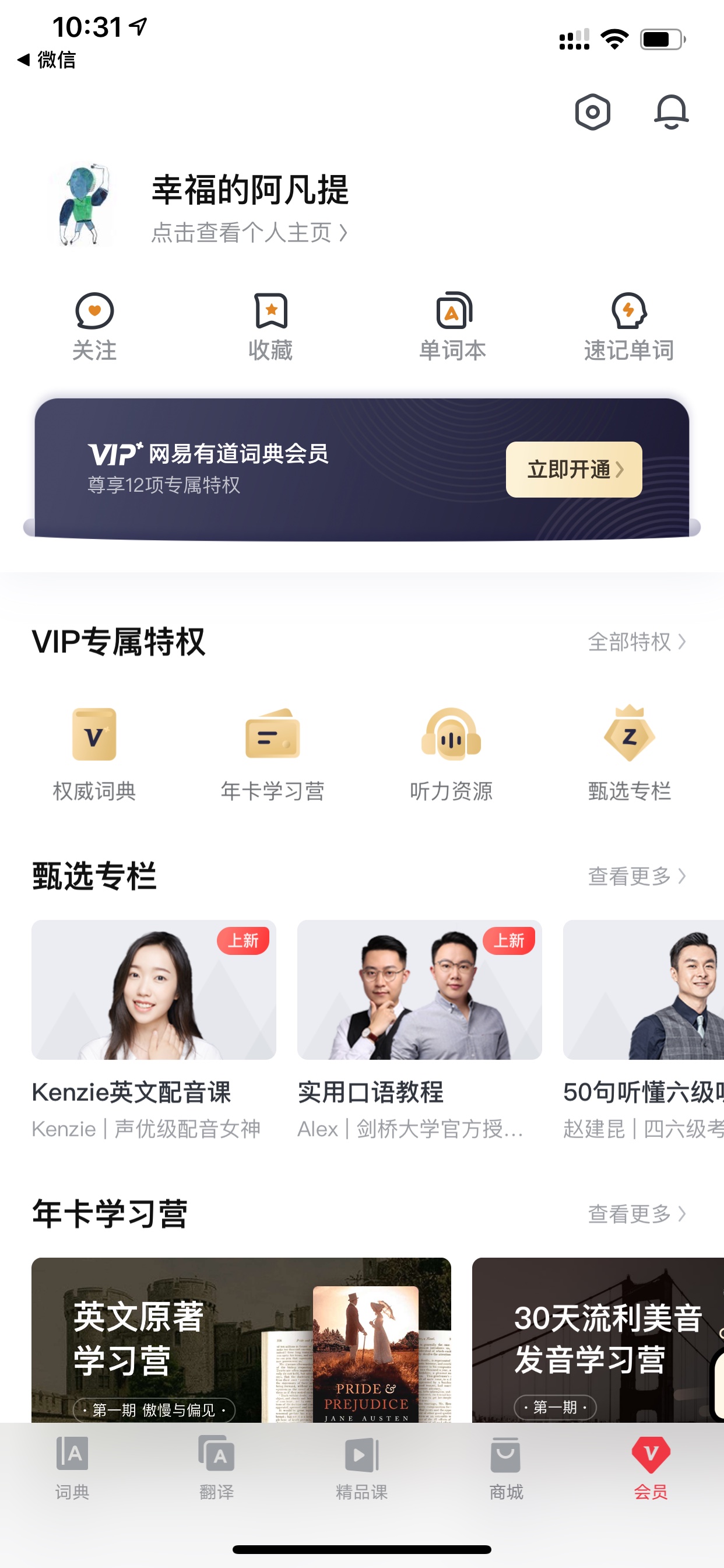
Task: Open 听力资源 listening resources
Action: tap(451, 755)
